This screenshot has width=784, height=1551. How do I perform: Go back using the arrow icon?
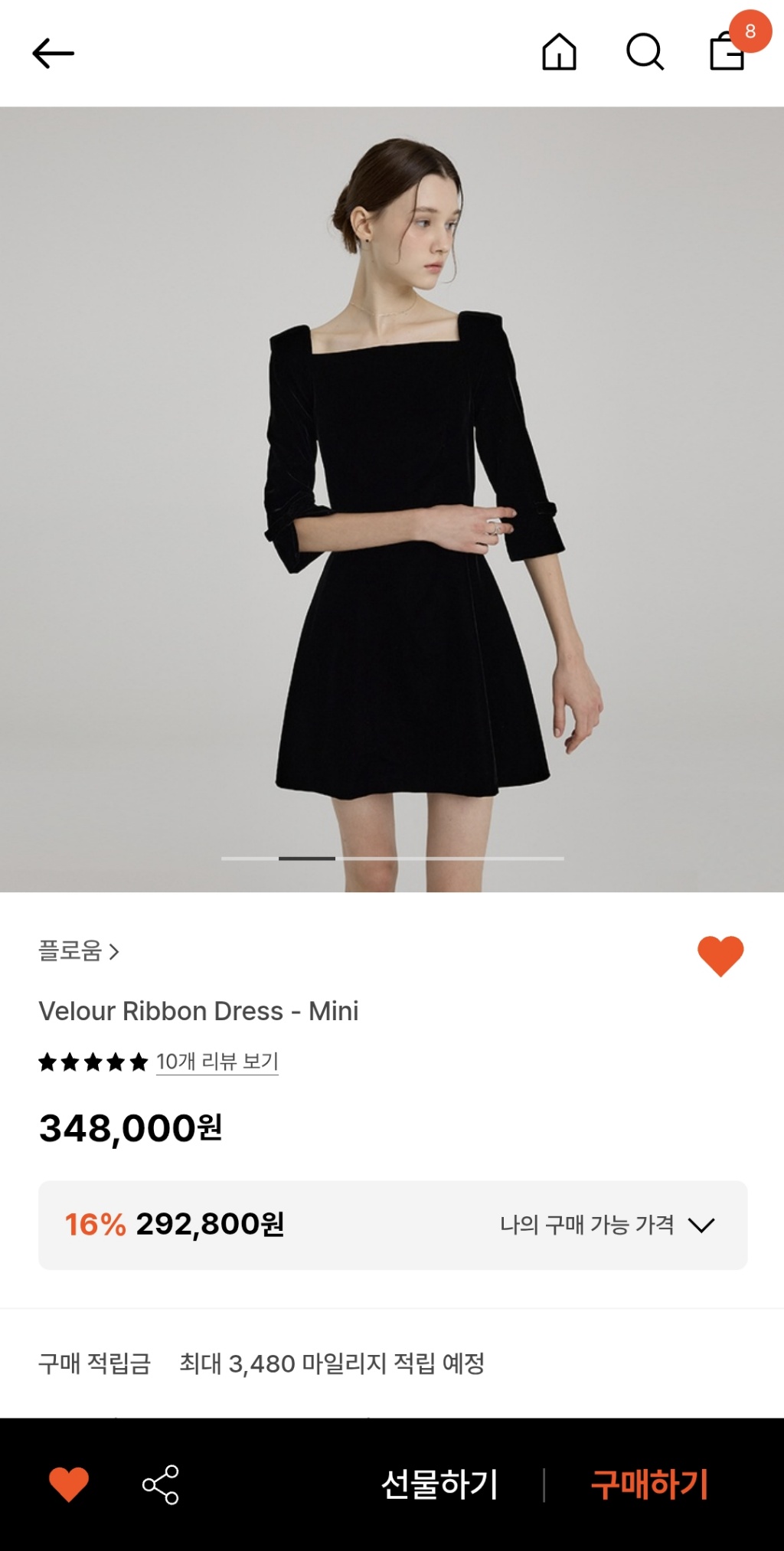point(53,54)
